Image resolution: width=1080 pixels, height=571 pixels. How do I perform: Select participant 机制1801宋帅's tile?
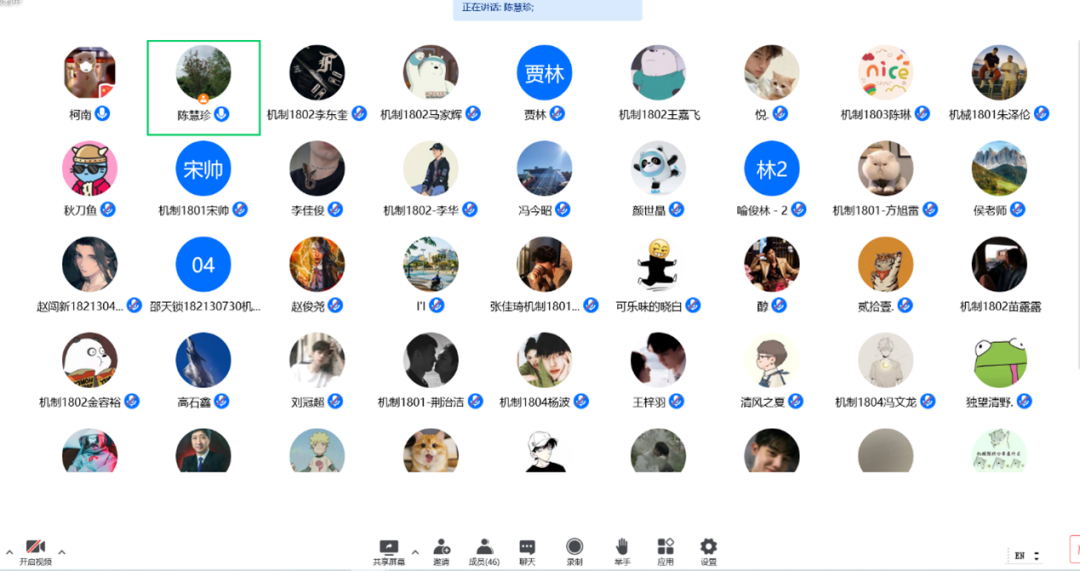click(x=203, y=180)
